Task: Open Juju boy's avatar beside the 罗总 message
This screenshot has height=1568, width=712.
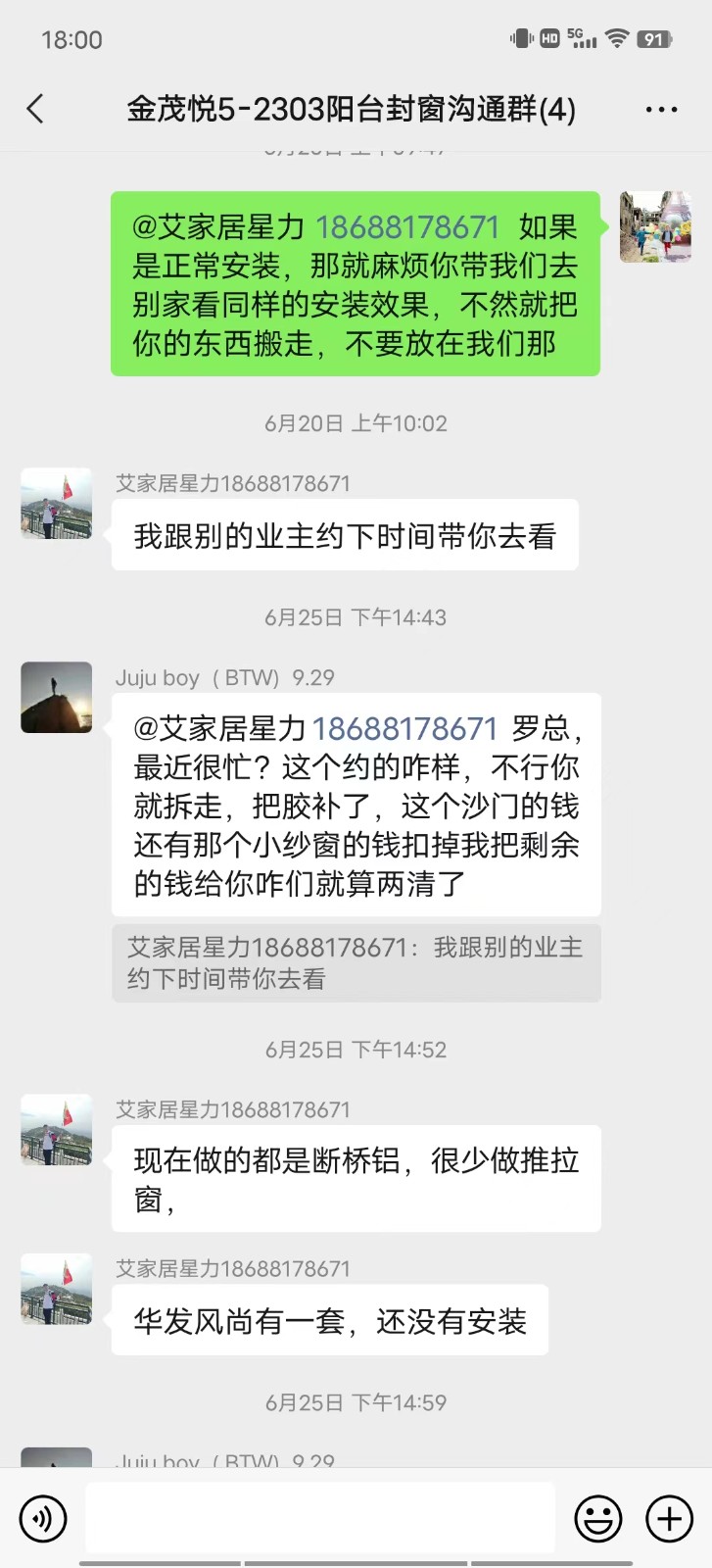Action: pos(57,698)
